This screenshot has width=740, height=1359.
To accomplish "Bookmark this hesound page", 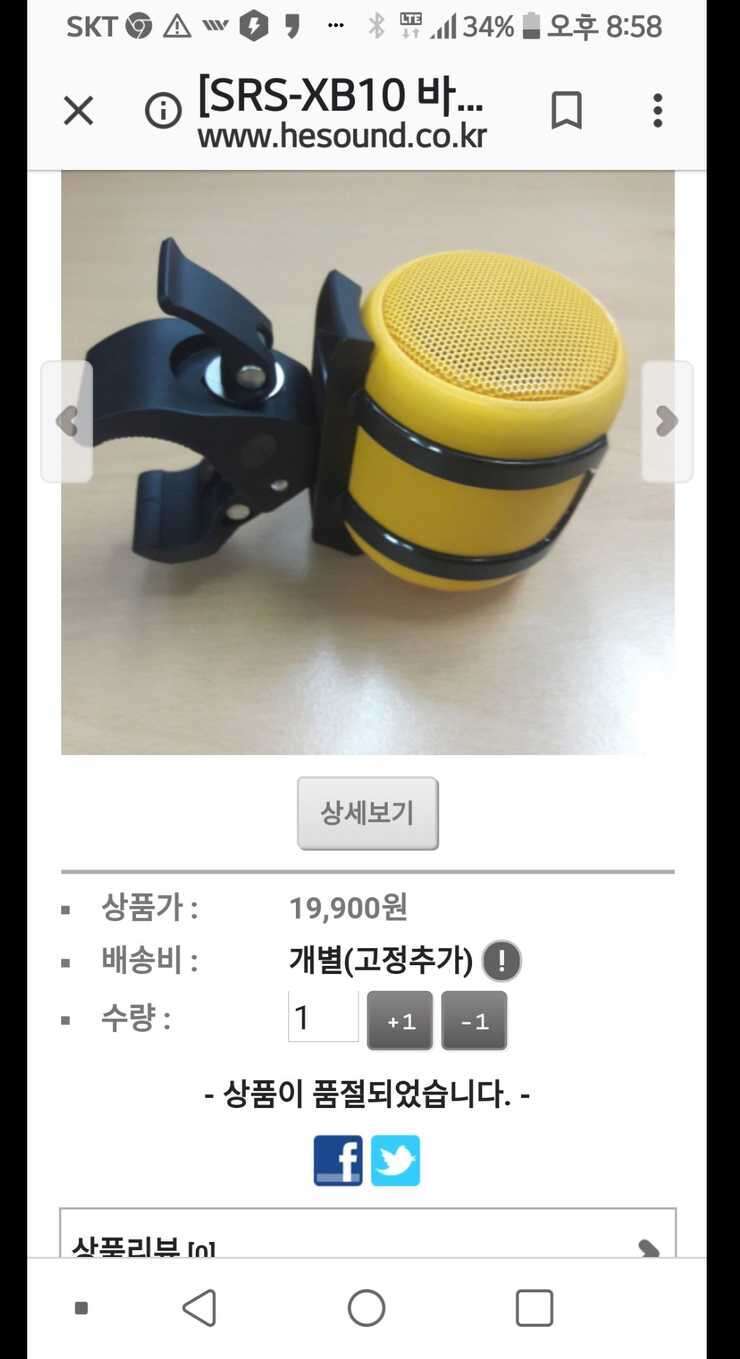I will (x=567, y=111).
